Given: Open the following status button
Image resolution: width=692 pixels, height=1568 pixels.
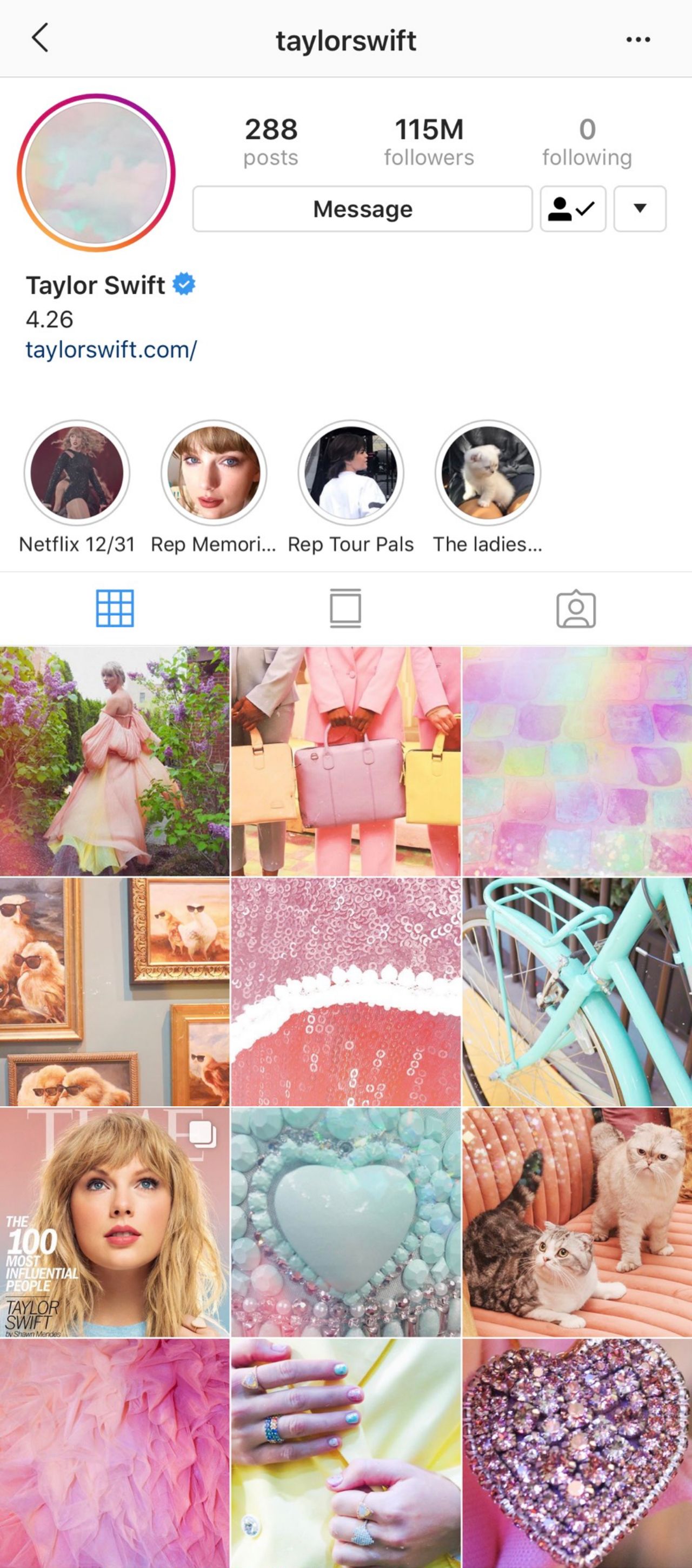Looking at the screenshot, I should click(573, 209).
